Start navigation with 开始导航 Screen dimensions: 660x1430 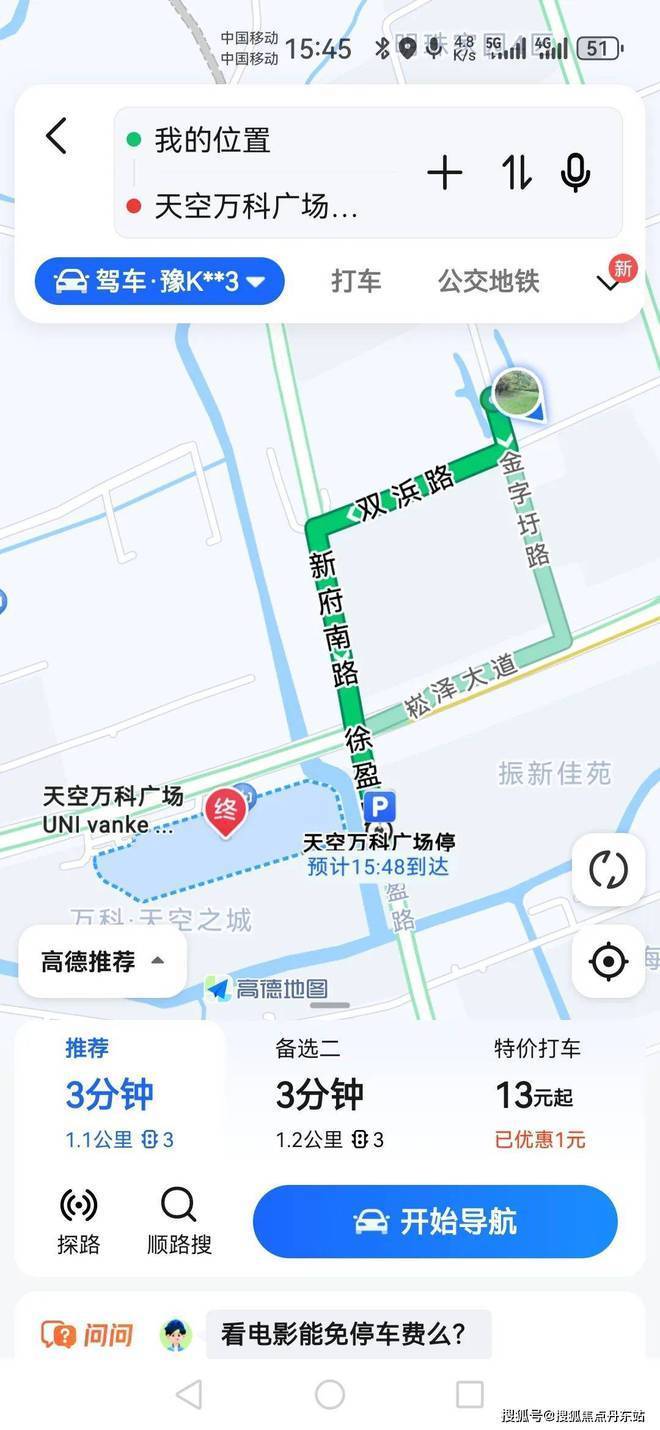(x=435, y=1222)
